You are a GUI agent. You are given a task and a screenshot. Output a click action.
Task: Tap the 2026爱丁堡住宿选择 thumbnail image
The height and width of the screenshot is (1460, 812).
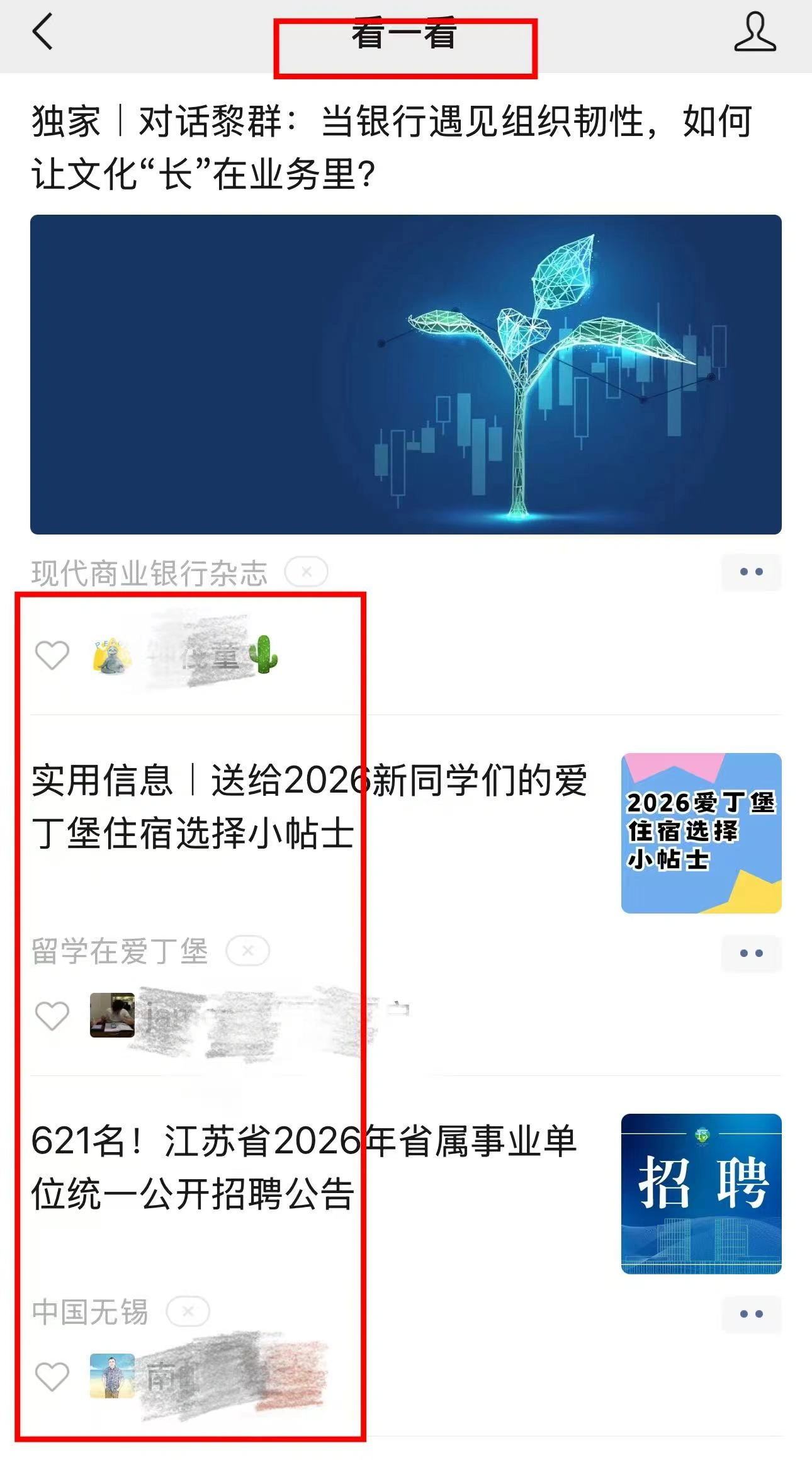[701, 833]
